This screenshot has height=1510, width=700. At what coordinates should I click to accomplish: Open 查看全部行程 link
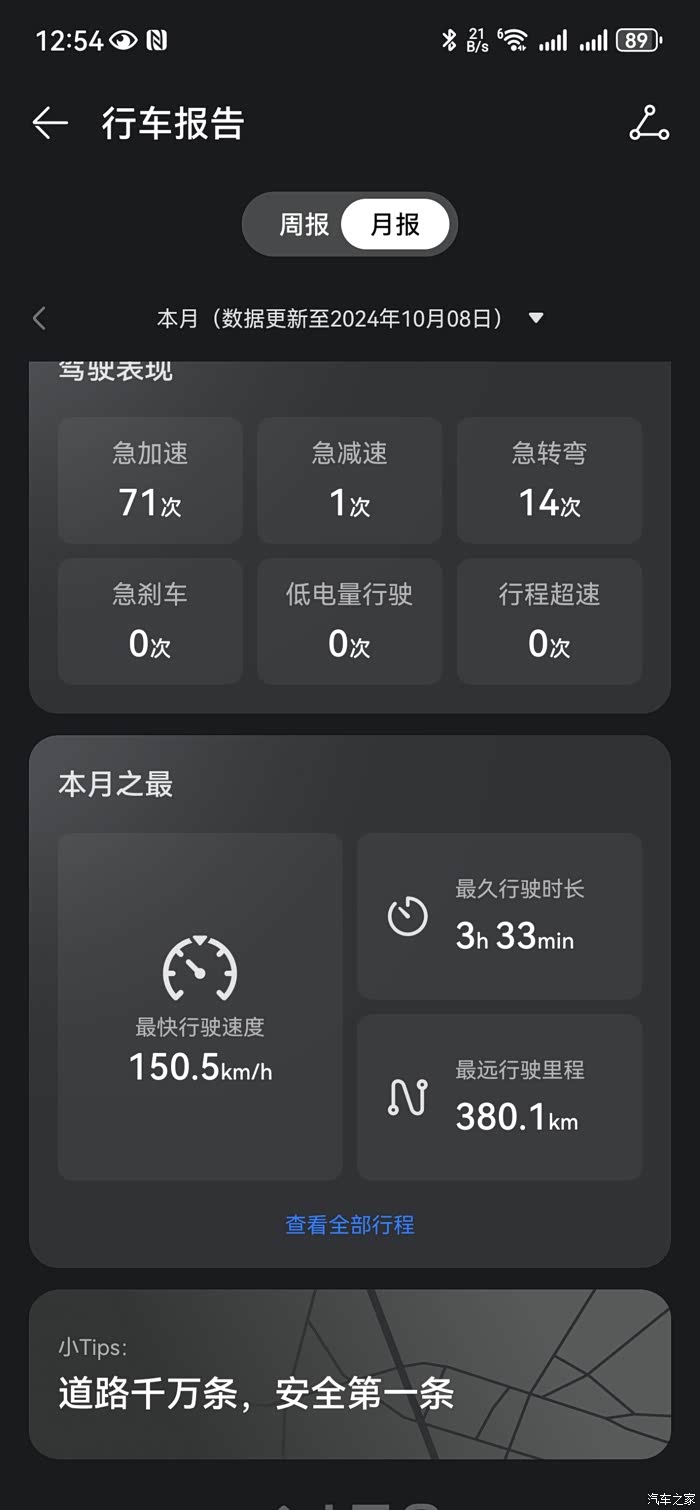(350, 1225)
